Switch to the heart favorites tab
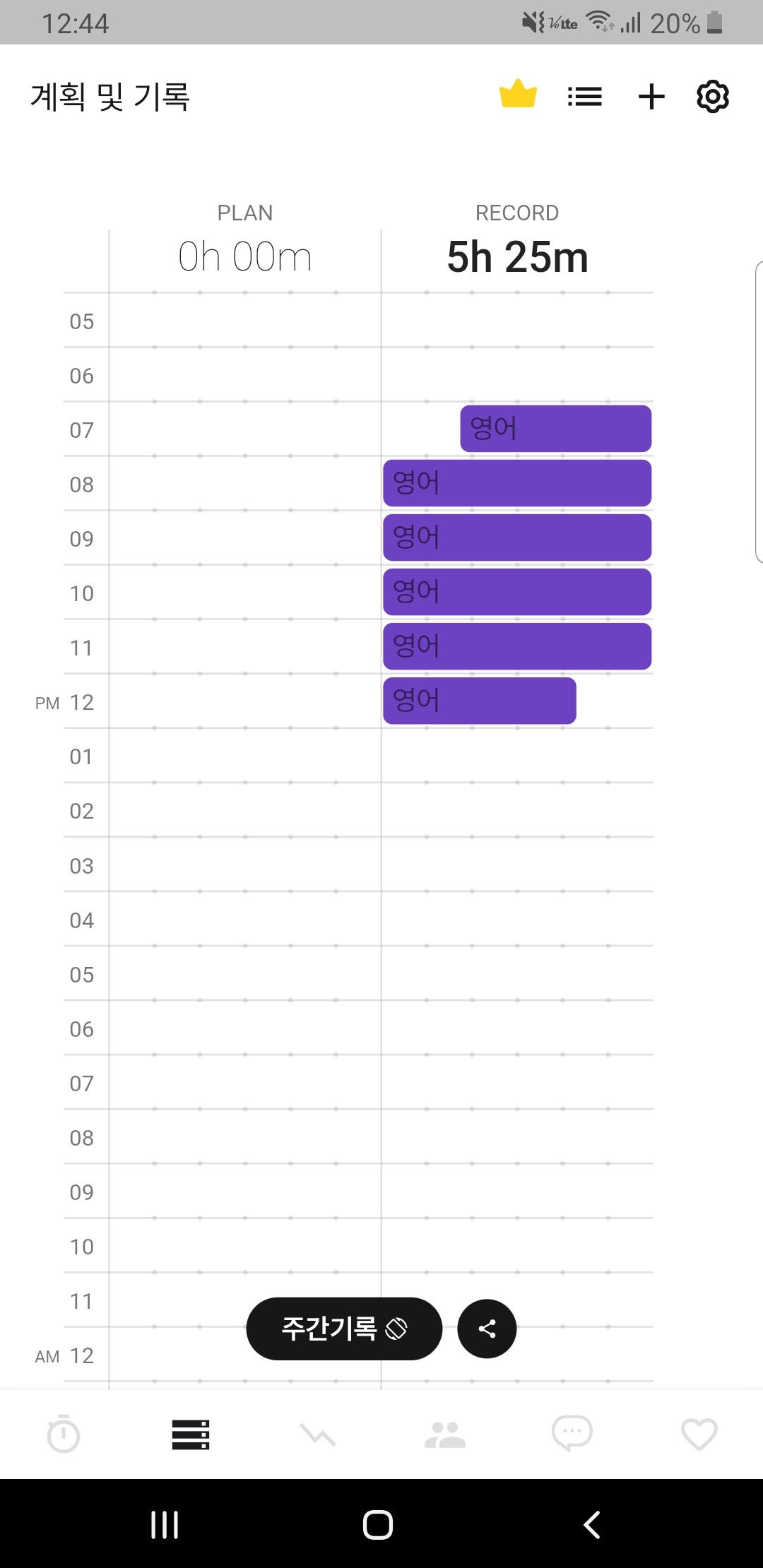The height and width of the screenshot is (1568, 763). [699, 1435]
